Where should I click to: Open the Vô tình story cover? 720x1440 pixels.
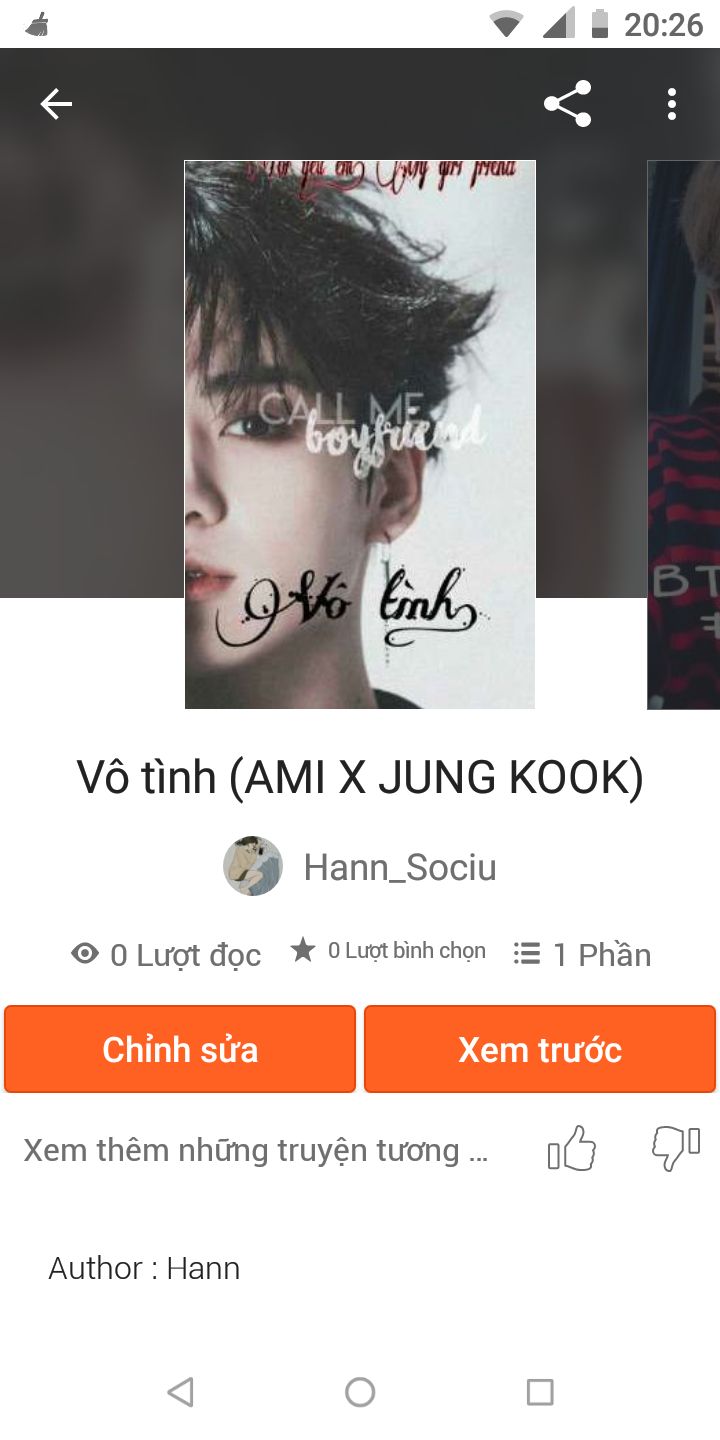tap(360, 434)
